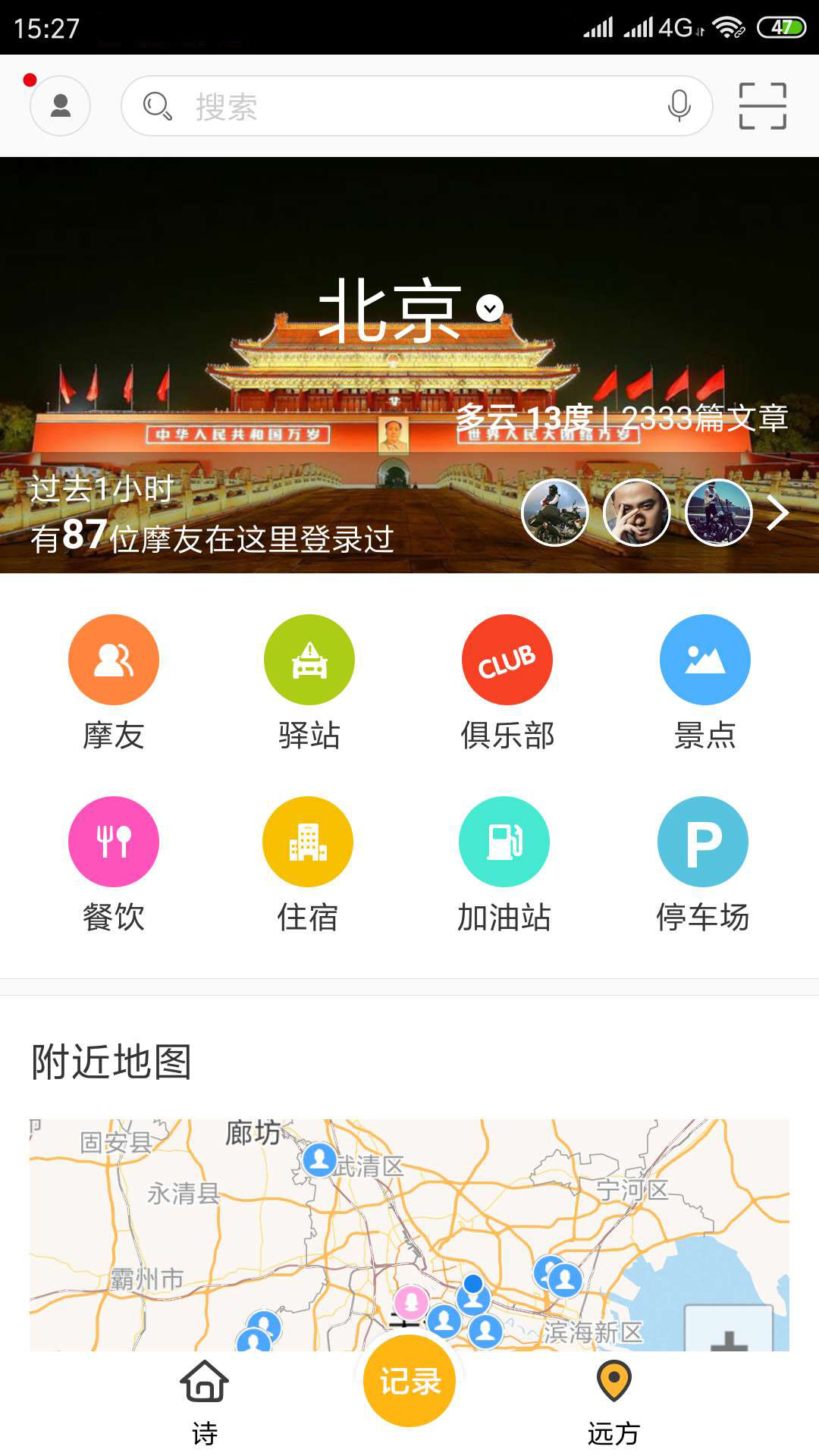
Task: Open the 摩友 category
Action: (114, 682)
